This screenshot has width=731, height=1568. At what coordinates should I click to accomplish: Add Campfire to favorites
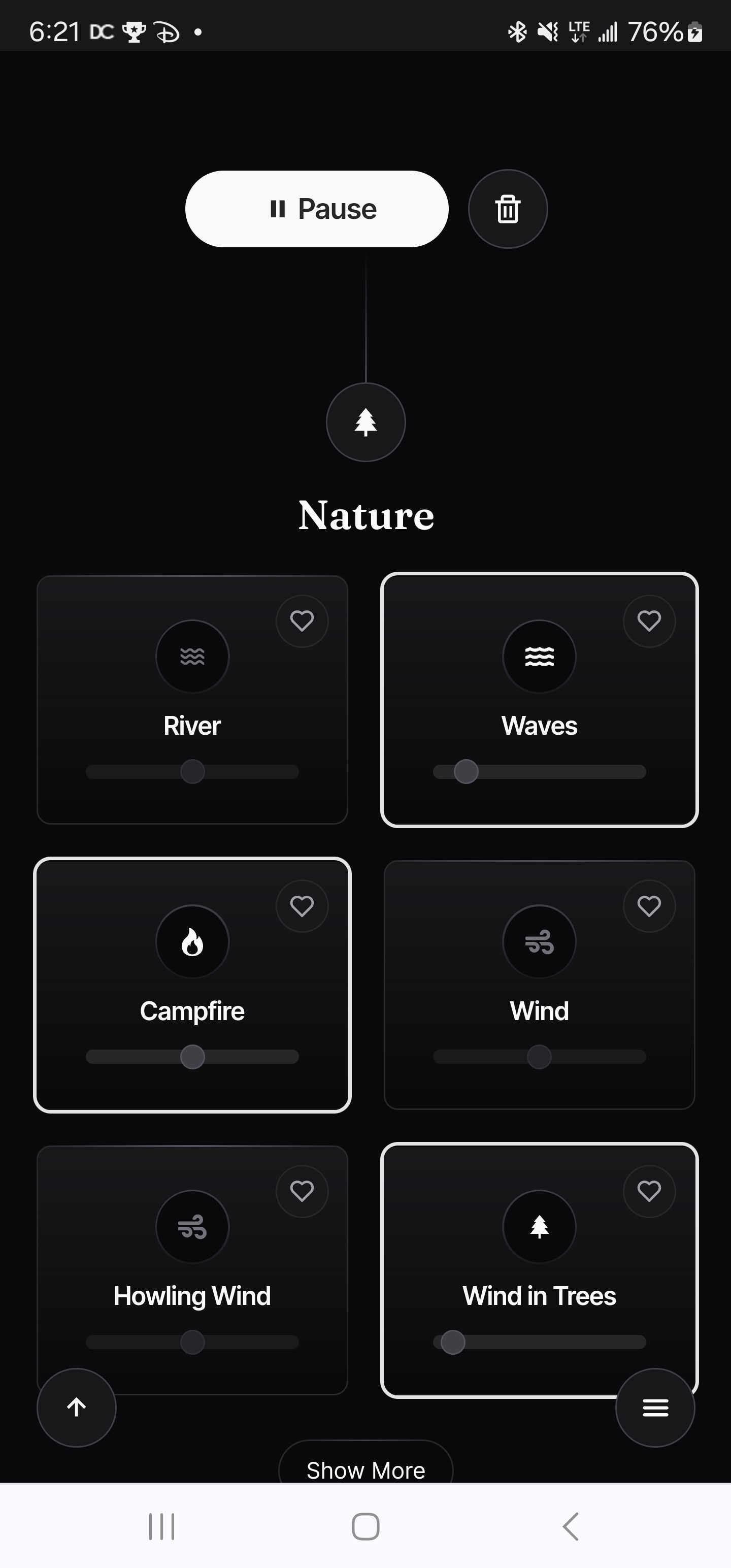click(x=302, y=906)
